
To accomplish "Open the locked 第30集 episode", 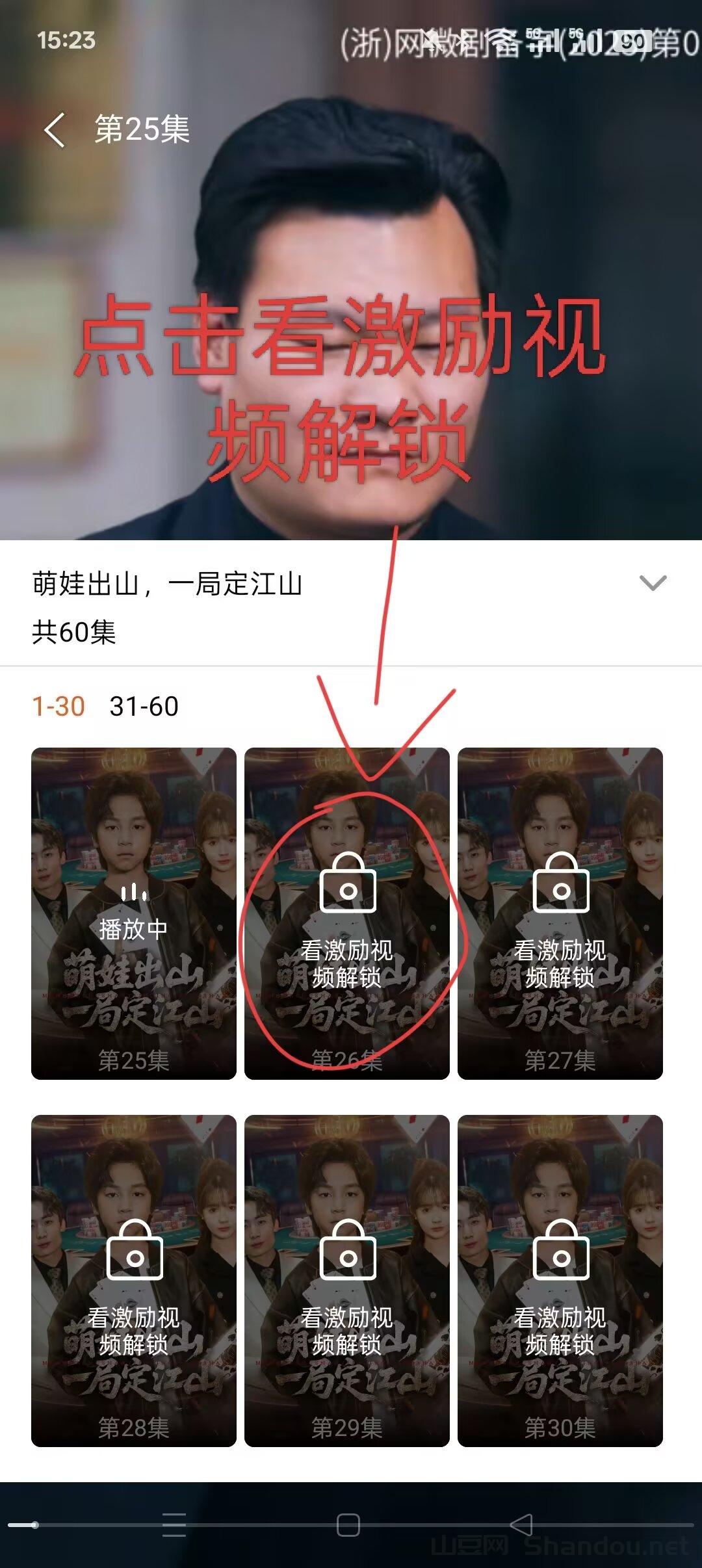I will (560, 1281).
